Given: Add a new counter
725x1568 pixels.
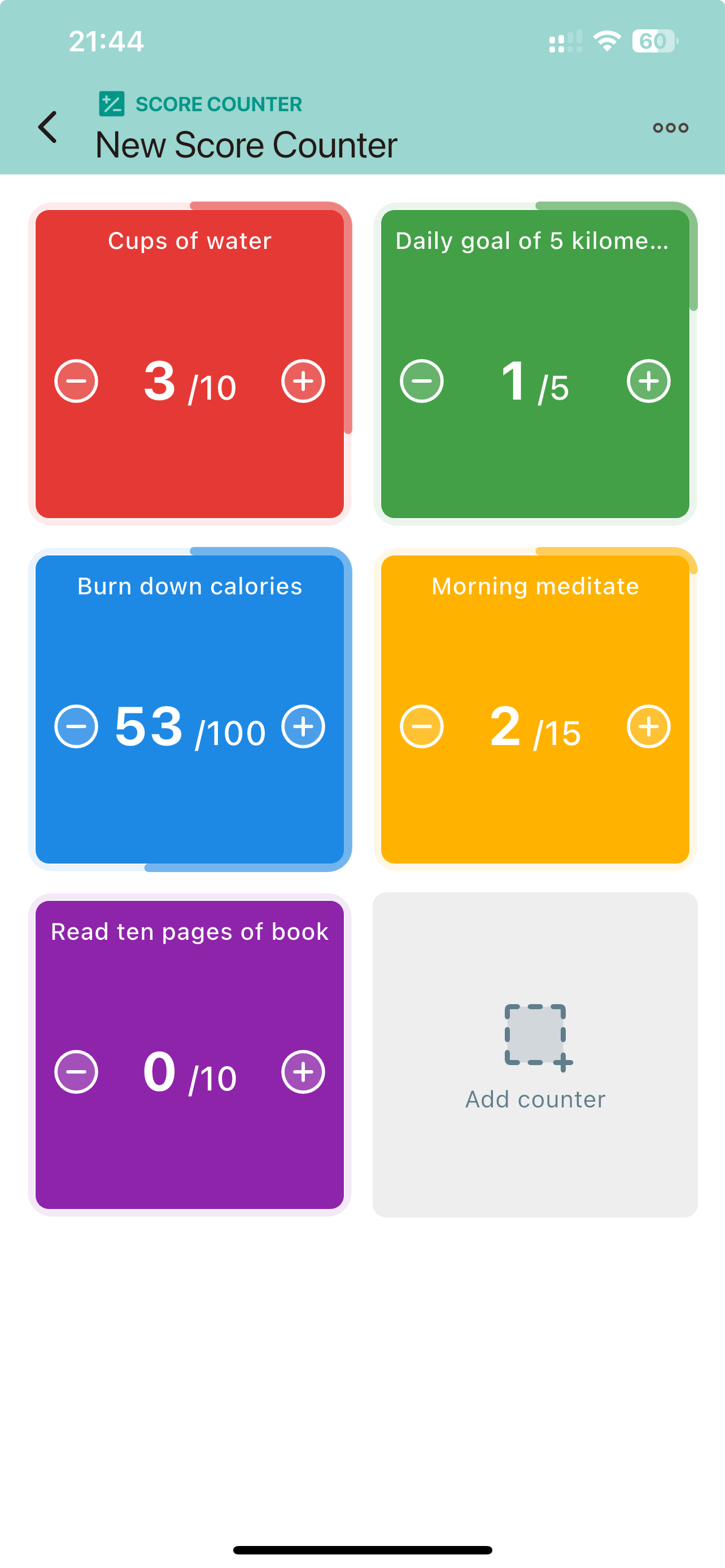Looking at the screenshot, I should pos(535,1055).
